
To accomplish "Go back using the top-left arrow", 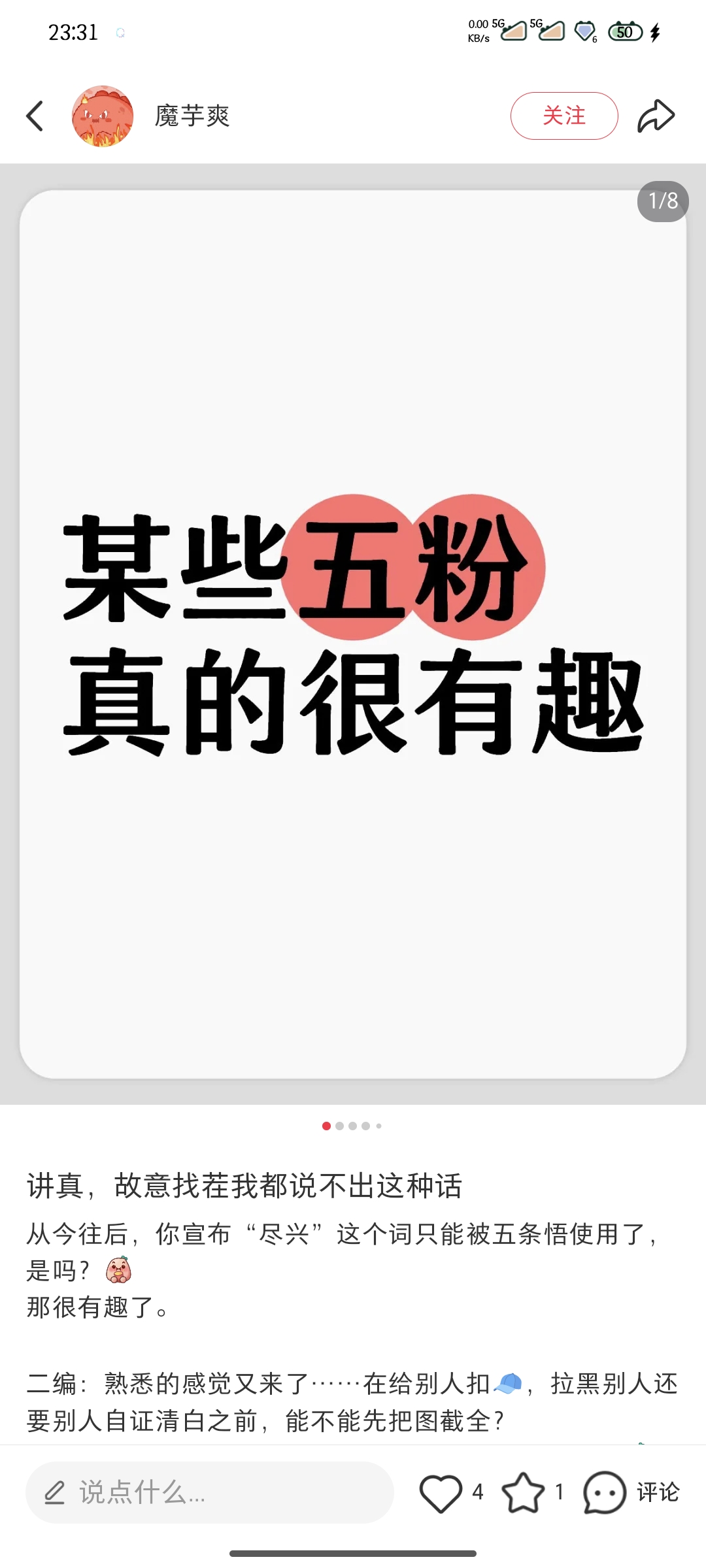I will coord(35,116).
